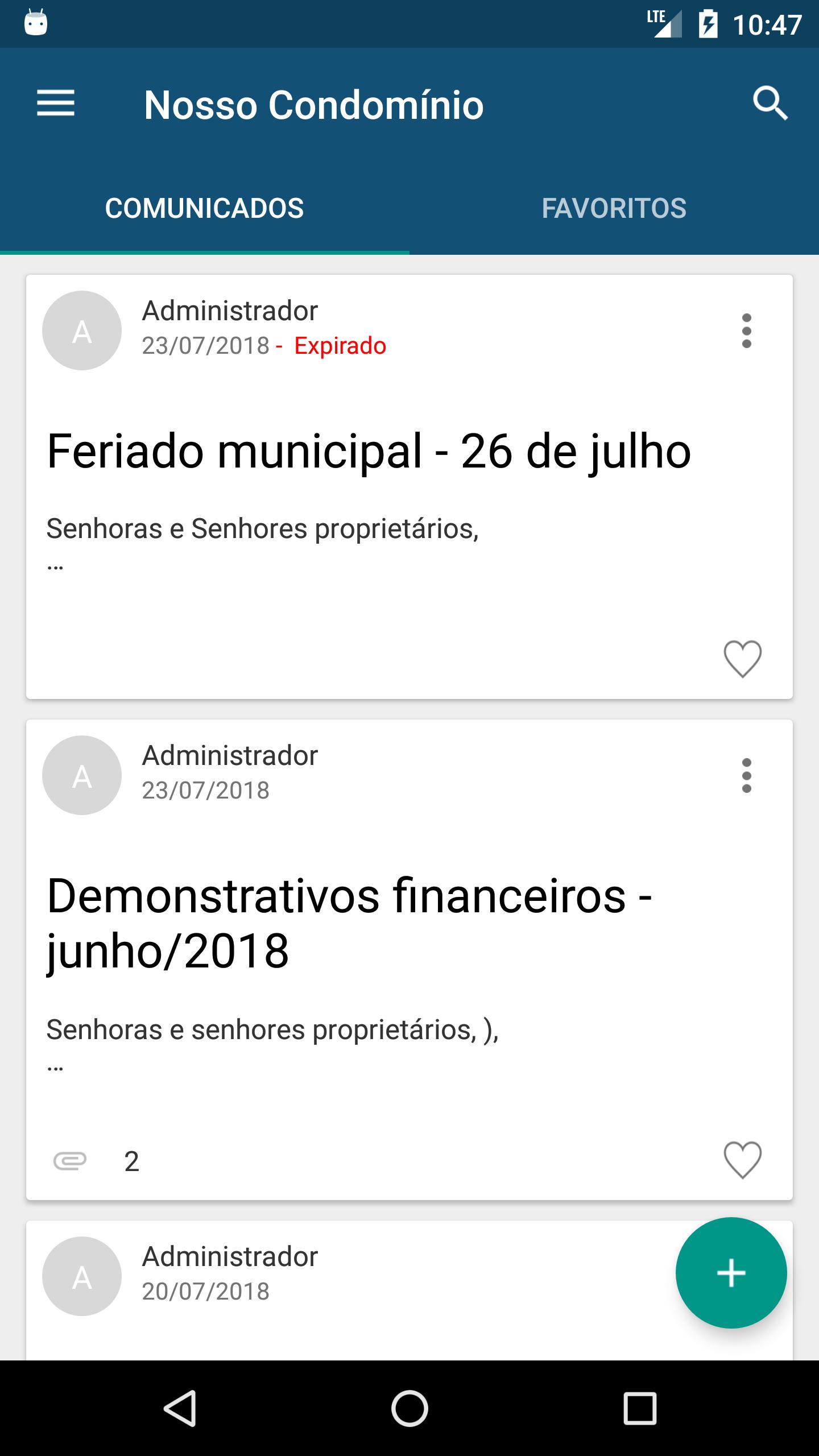
Task: Switch to the Favoritos tab
Action: pos(614,208)
